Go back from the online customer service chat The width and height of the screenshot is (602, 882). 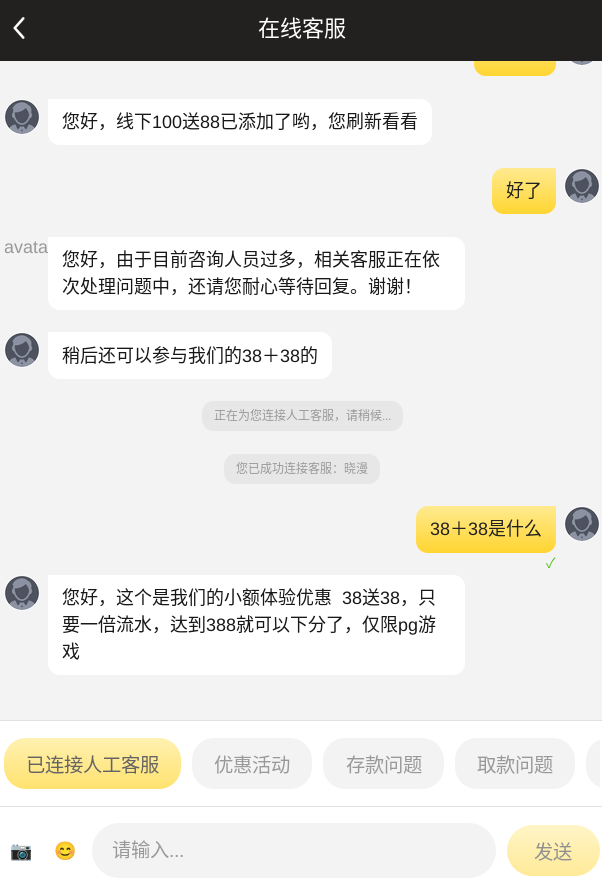(19, 28)
